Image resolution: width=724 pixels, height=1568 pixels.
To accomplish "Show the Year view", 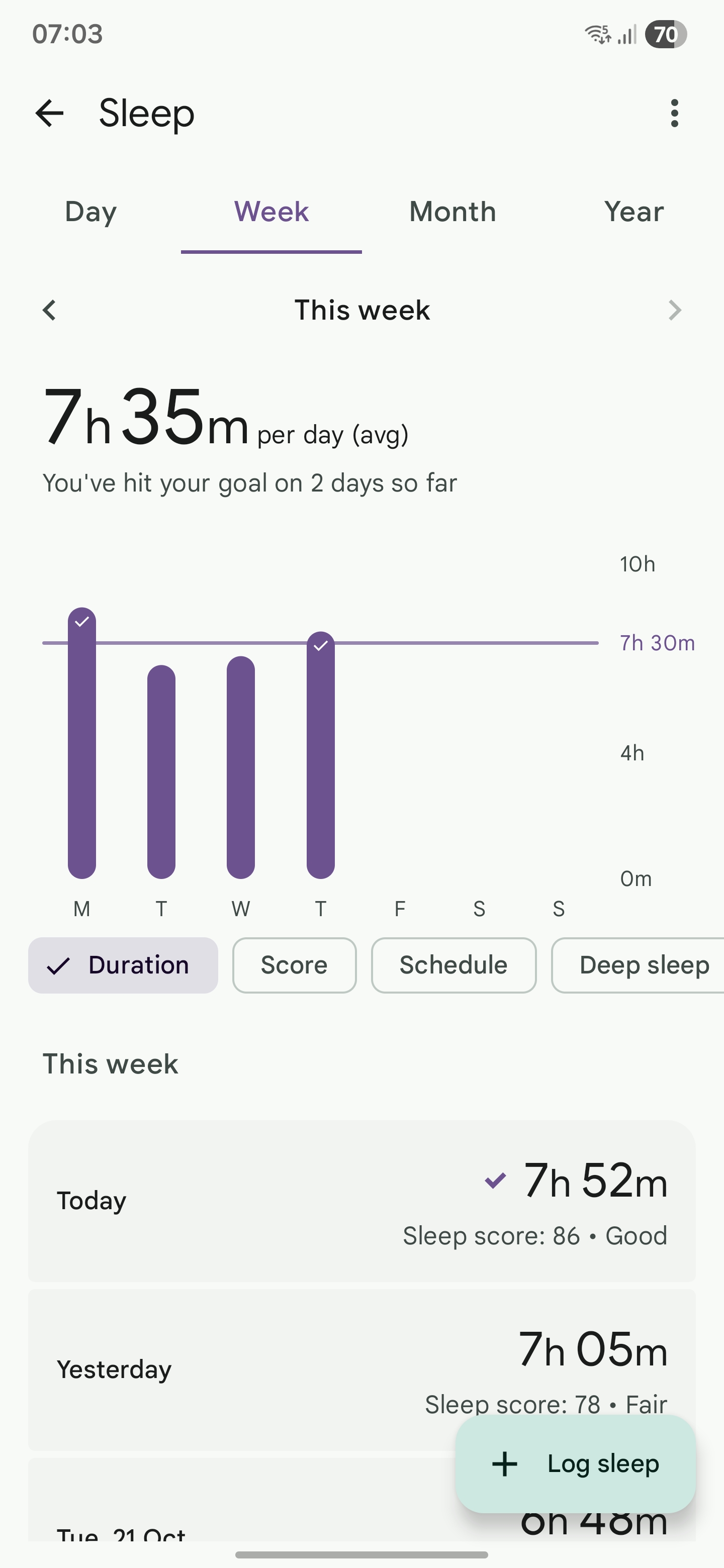I will tap(633, 212).
